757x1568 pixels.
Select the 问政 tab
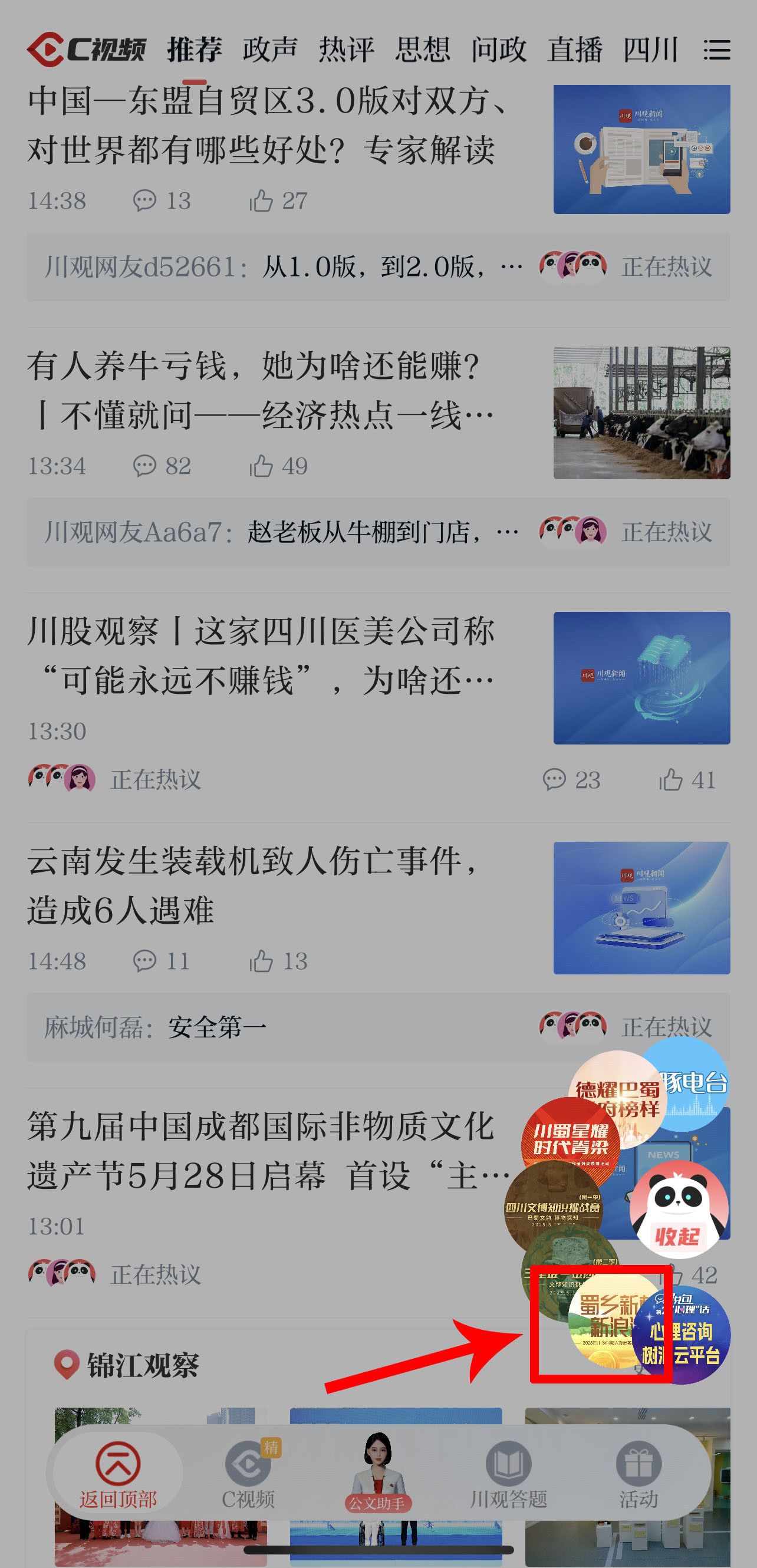tap(498, 50)
